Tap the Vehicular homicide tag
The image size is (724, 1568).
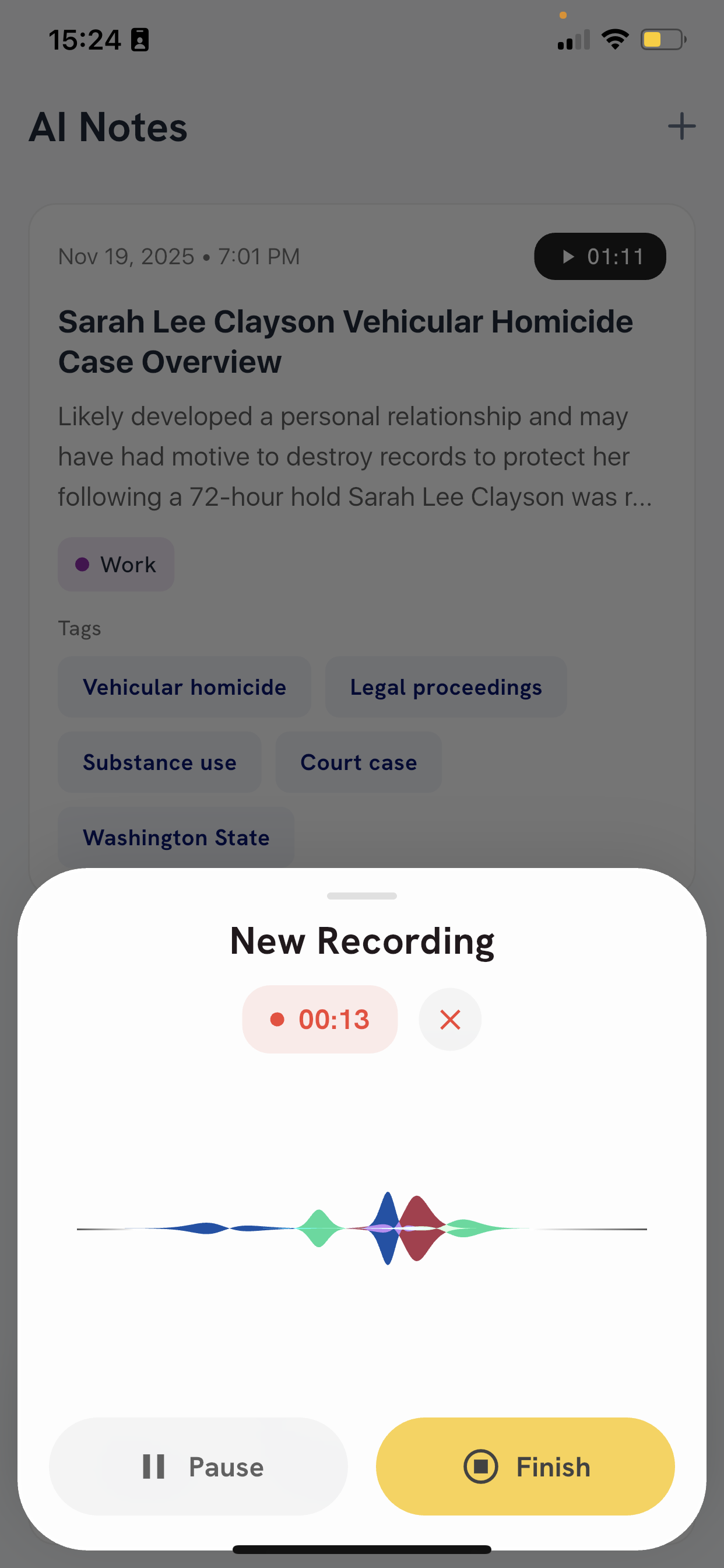pyautogui.click(x=184, y=687)
